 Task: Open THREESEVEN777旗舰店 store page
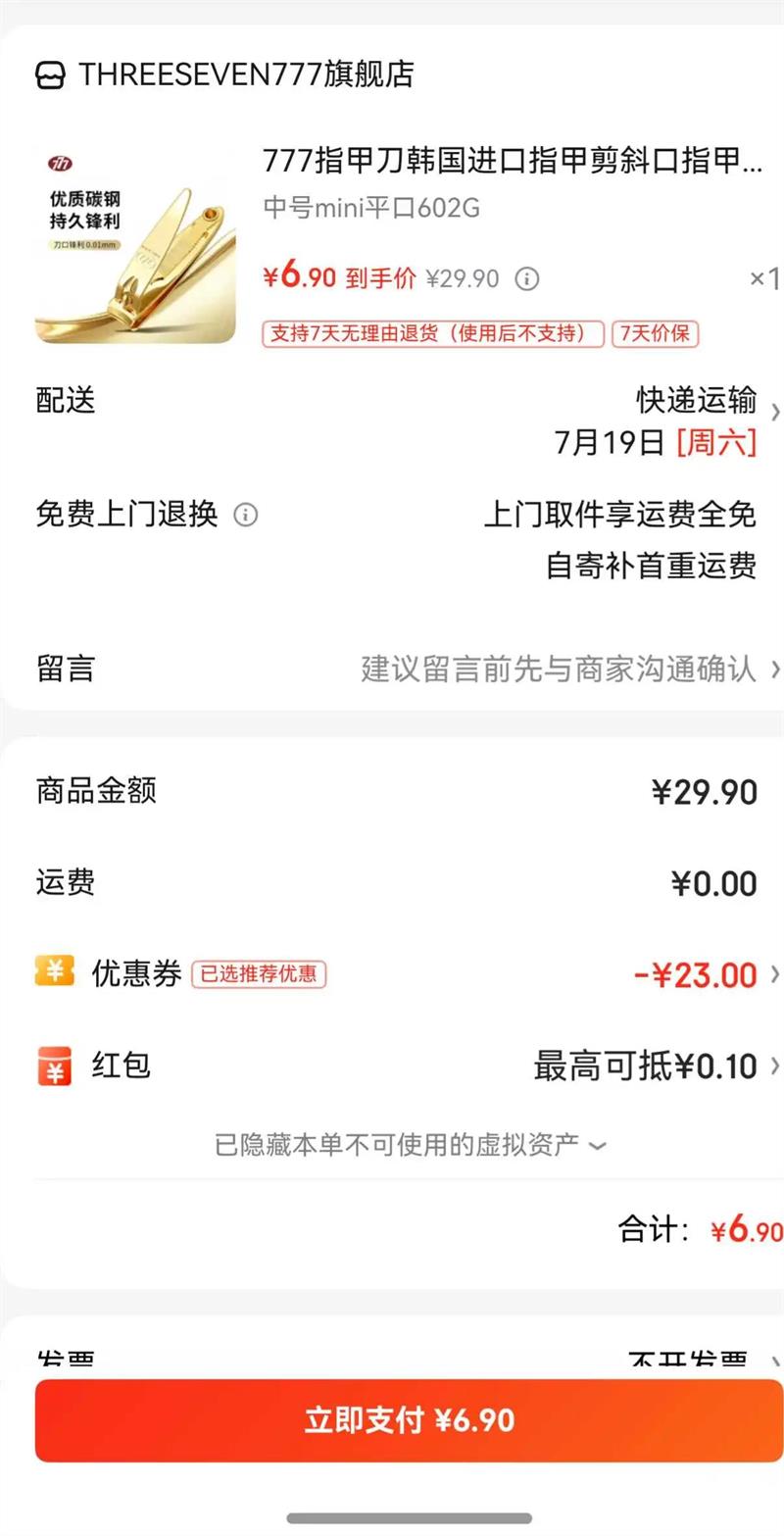point(225,75)
